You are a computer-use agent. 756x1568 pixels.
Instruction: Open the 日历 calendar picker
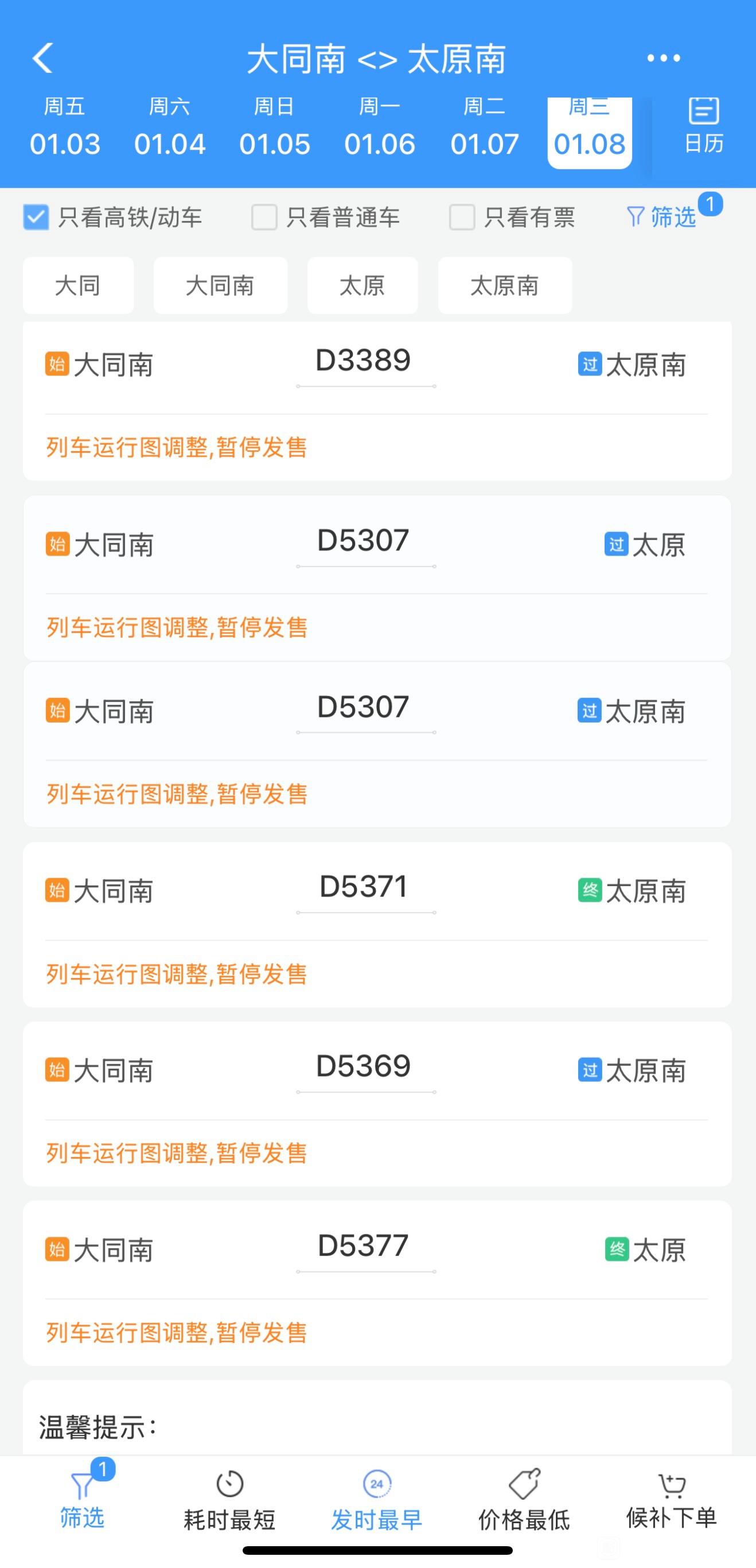coord(704,126)
